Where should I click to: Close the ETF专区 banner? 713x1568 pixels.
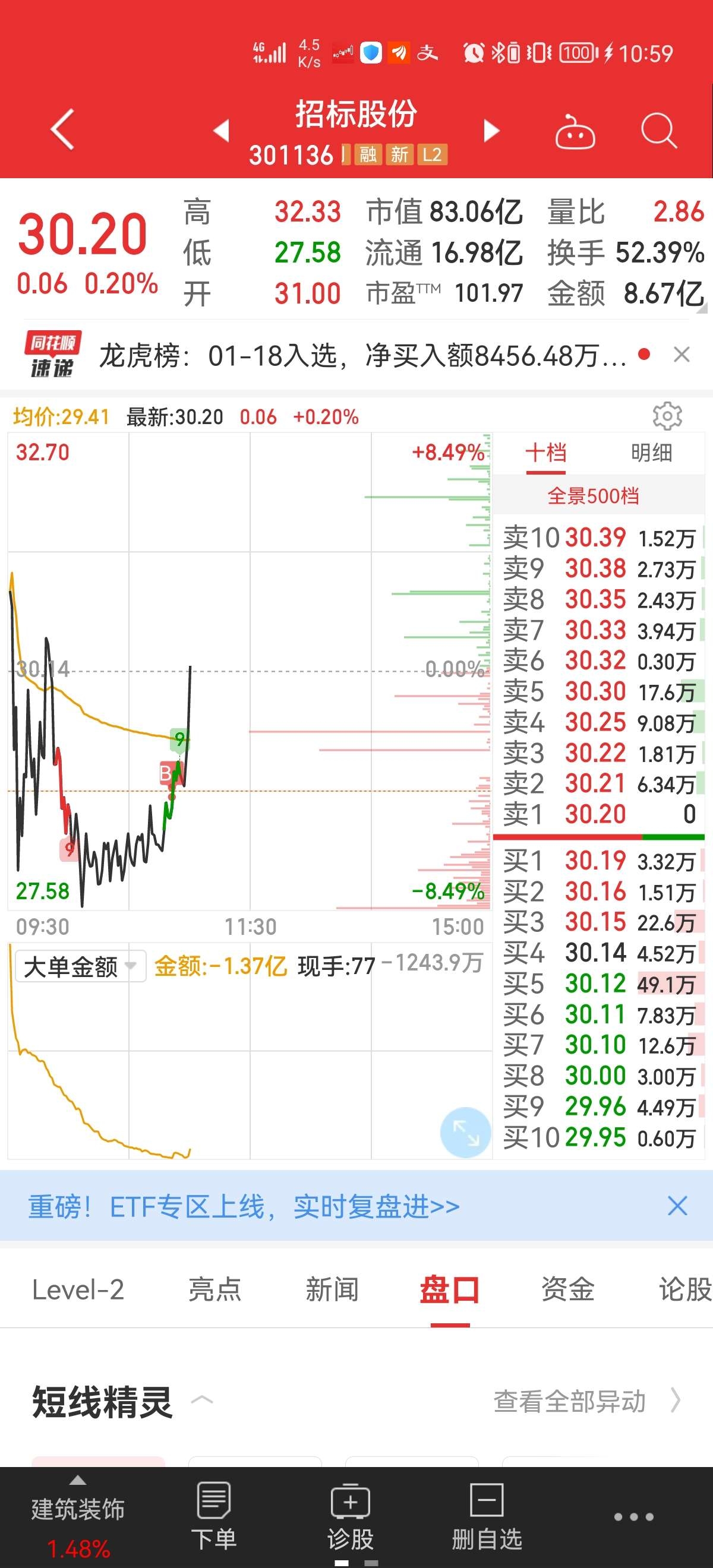click(677, 1206)
